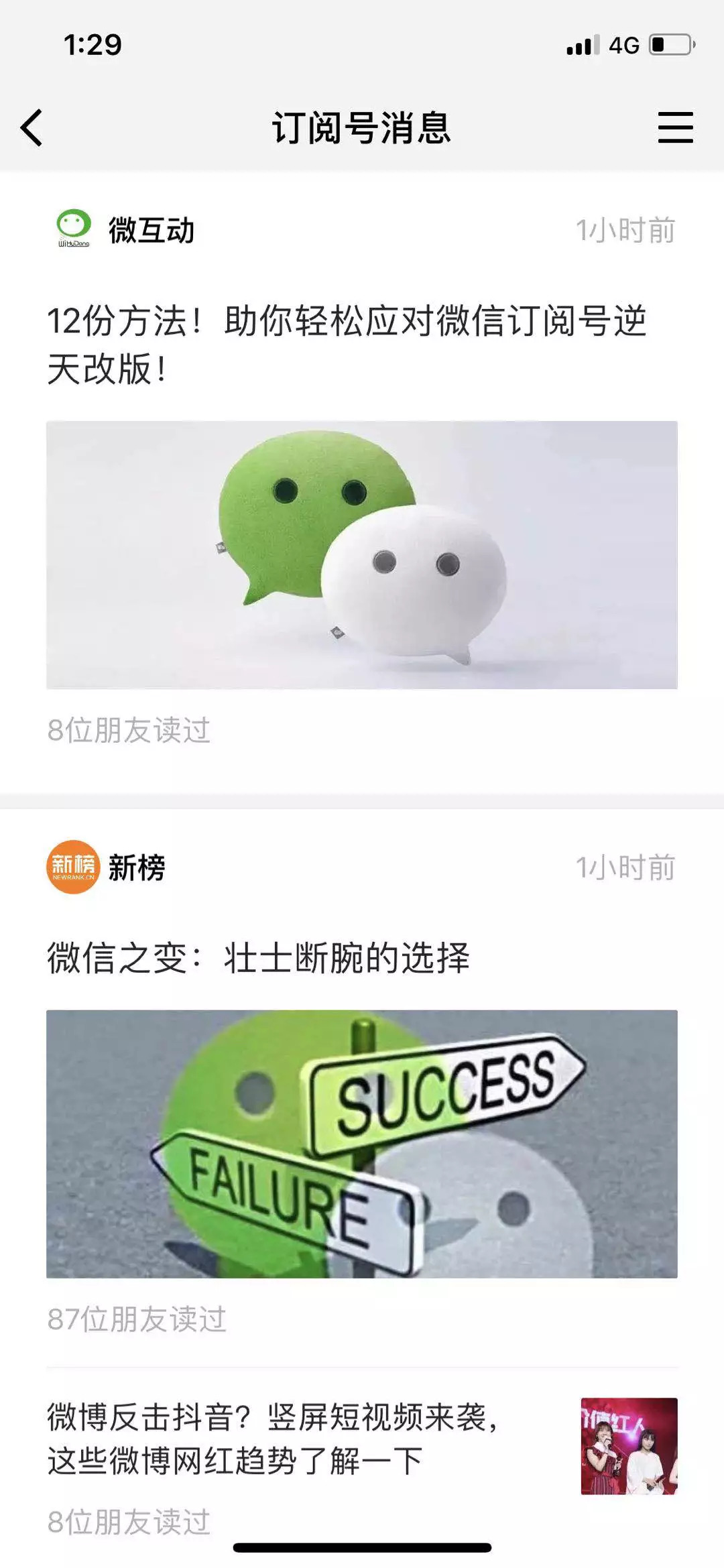Tap the two WeChat bubbles cover image
The height and width of the screenshot is (1568, 724).
(362, 554)
